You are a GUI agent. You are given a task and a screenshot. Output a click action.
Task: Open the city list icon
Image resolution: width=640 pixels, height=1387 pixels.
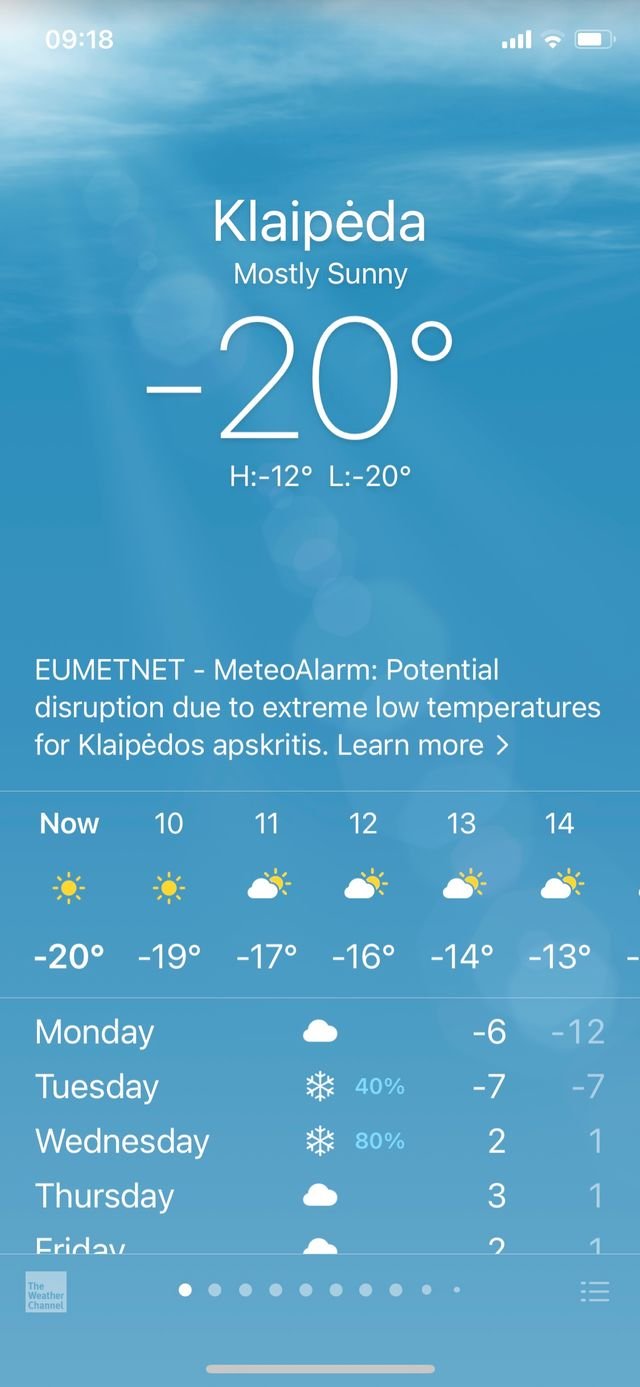coord(594,1291)
